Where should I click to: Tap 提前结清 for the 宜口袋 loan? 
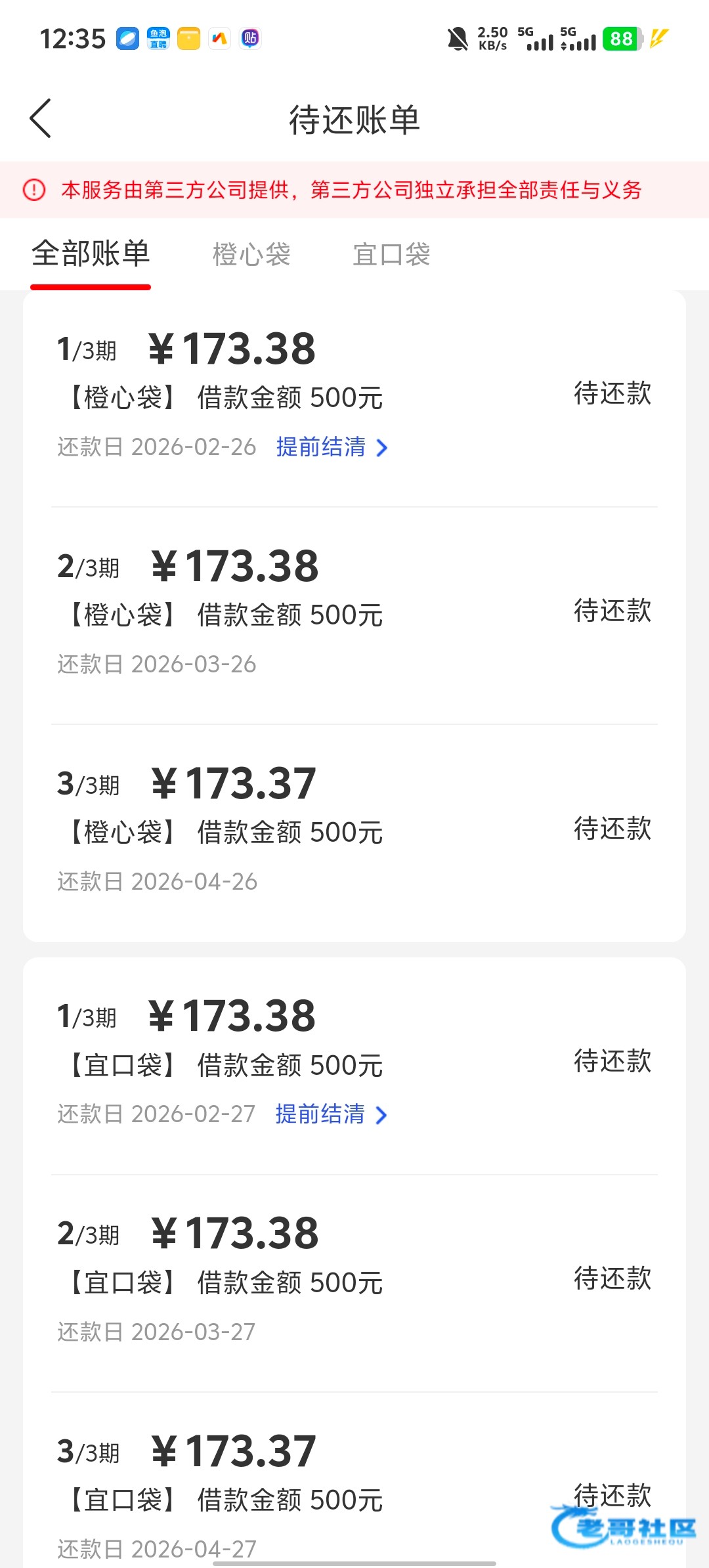331,1114
